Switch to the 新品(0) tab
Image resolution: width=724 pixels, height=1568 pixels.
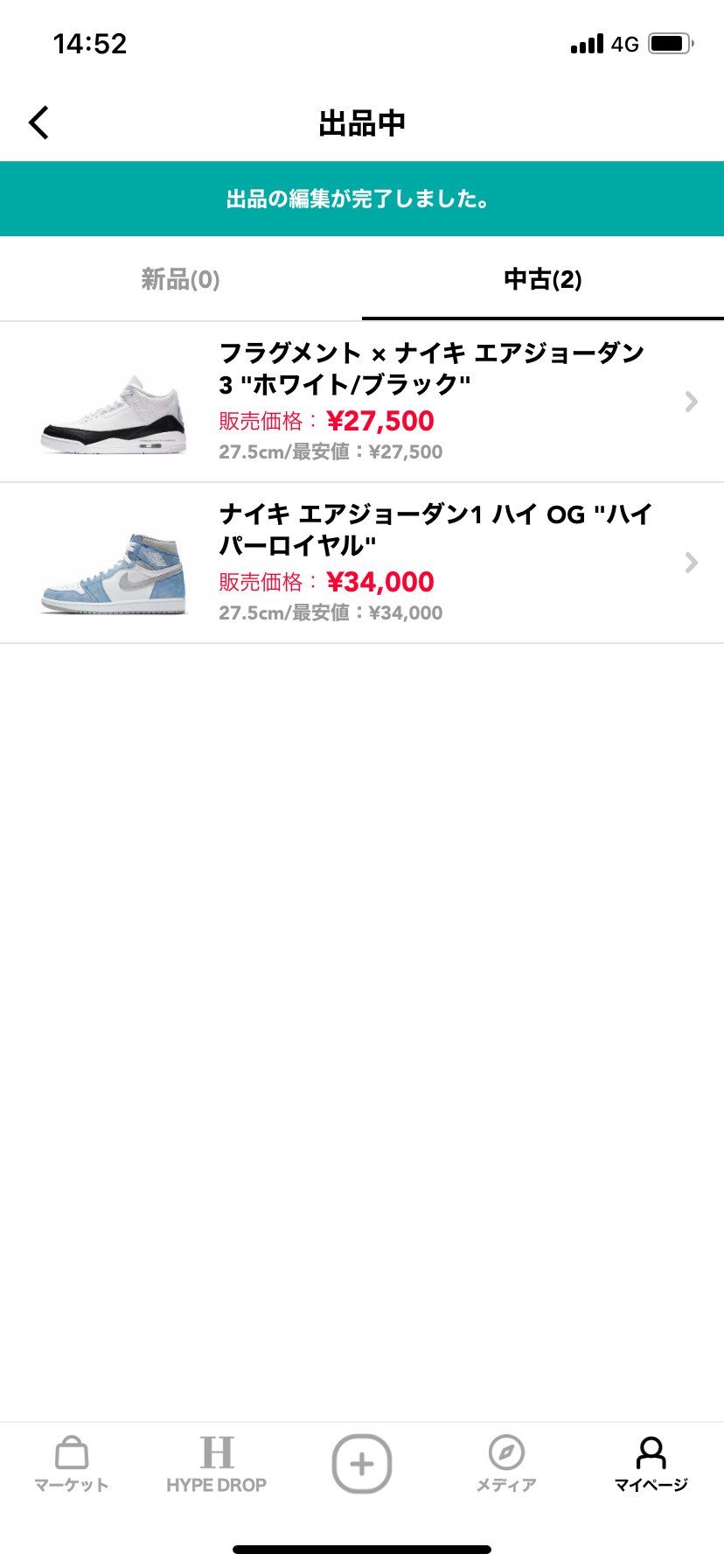(x=180, y=278)
